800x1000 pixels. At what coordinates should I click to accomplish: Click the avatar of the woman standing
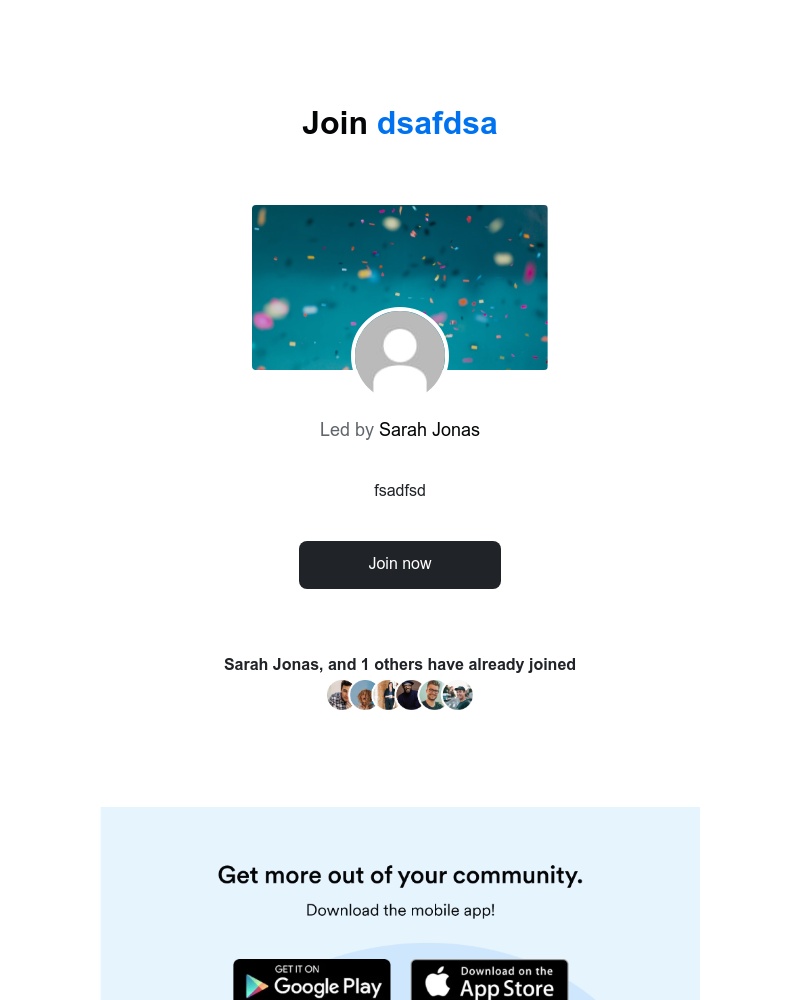point(388,695)
